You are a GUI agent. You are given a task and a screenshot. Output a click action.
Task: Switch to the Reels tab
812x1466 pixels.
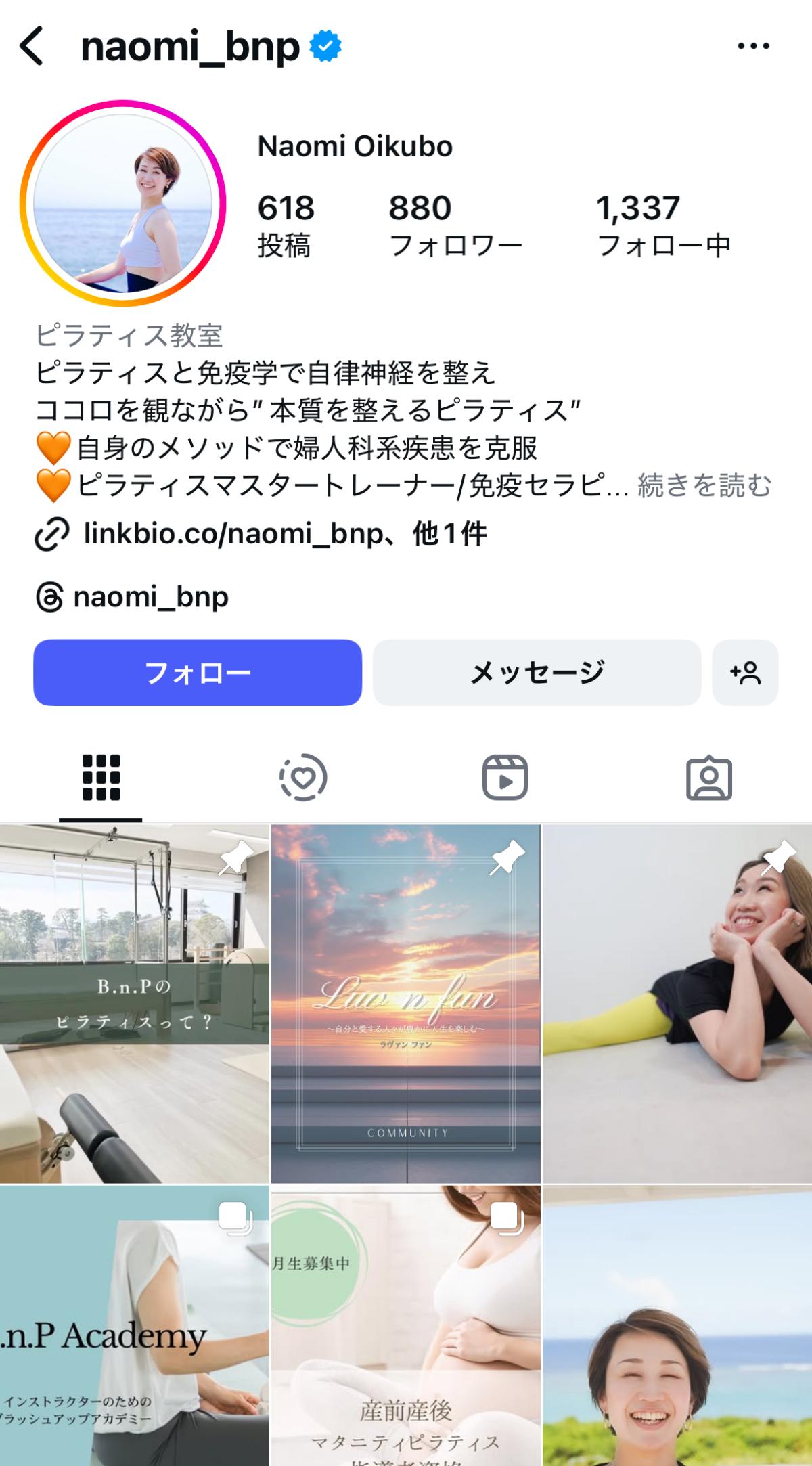(x=505, y=778)
